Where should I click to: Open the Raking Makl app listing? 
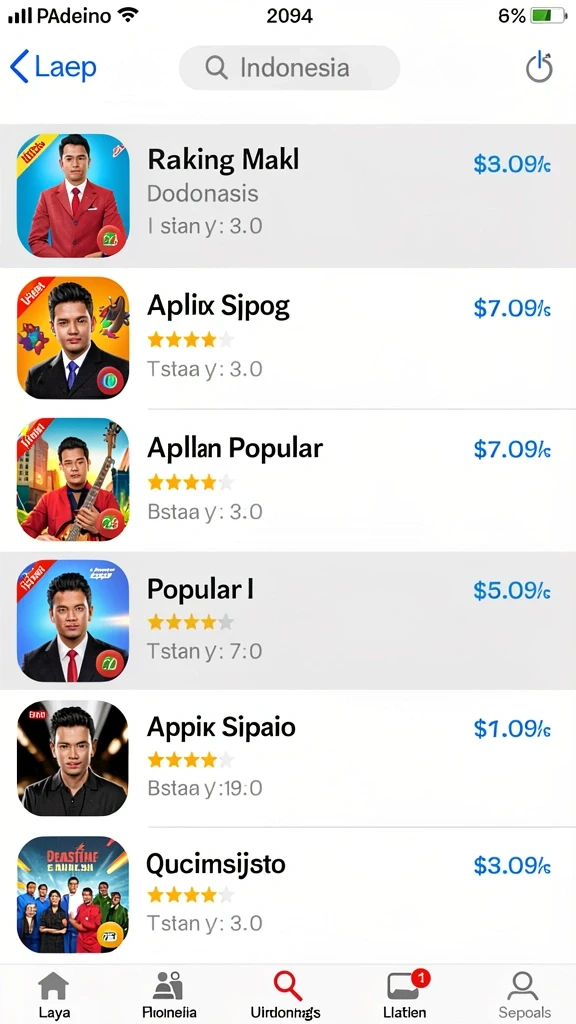click(288, 195)
